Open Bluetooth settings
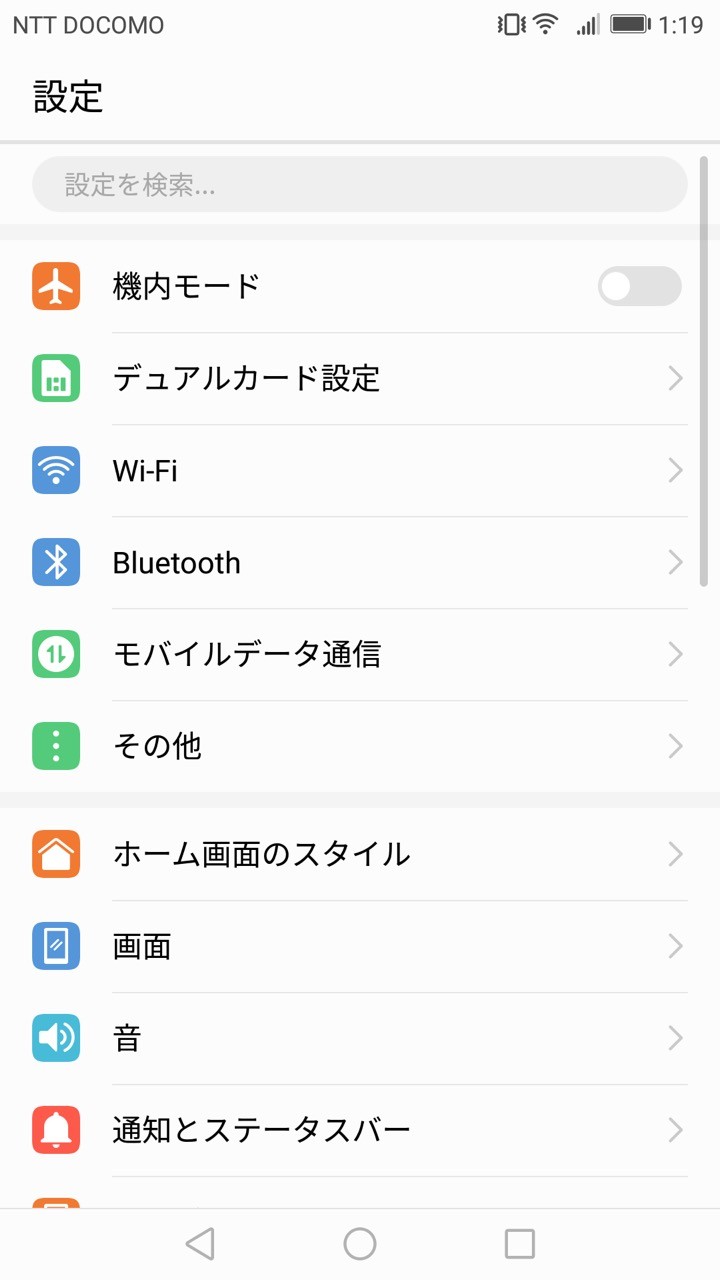Viewport: 720px width, 1280px height. point(360,563)
